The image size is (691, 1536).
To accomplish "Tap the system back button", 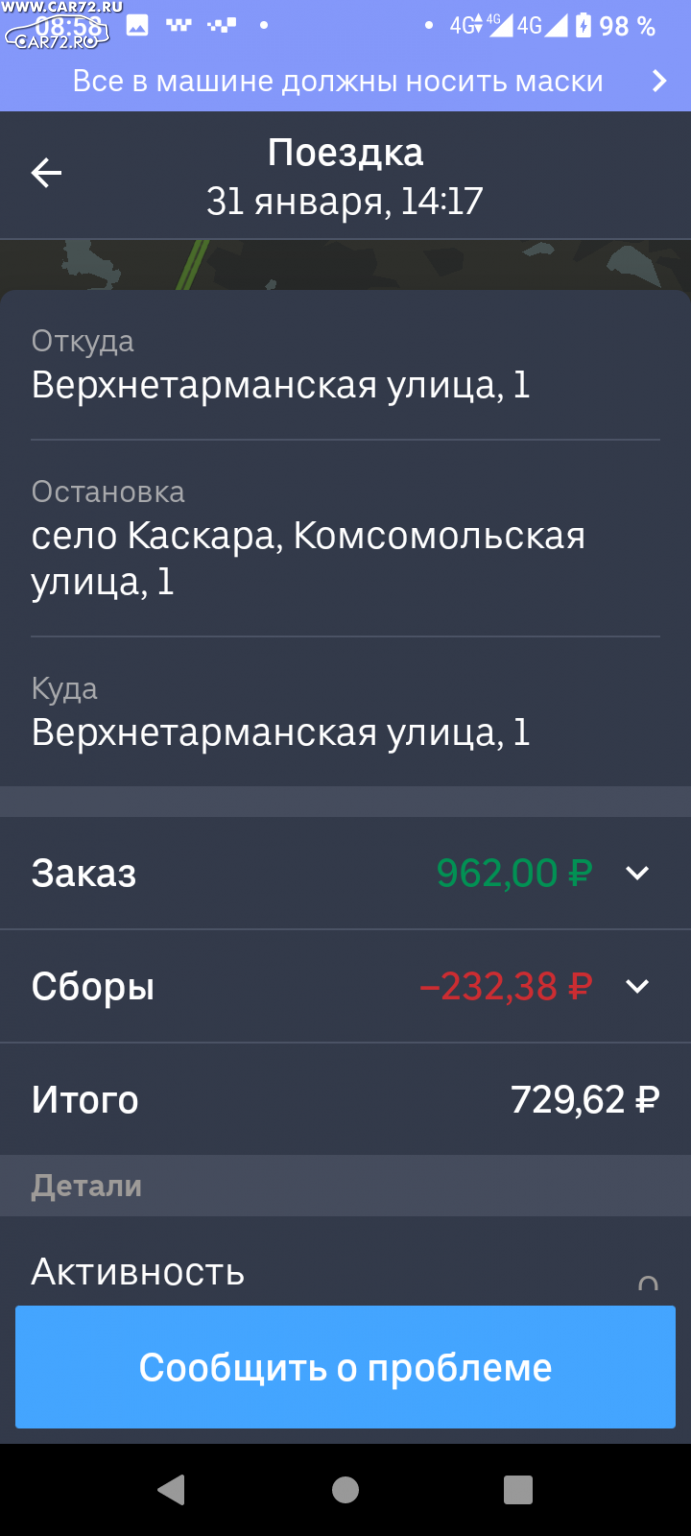I will coord(171,1490).
